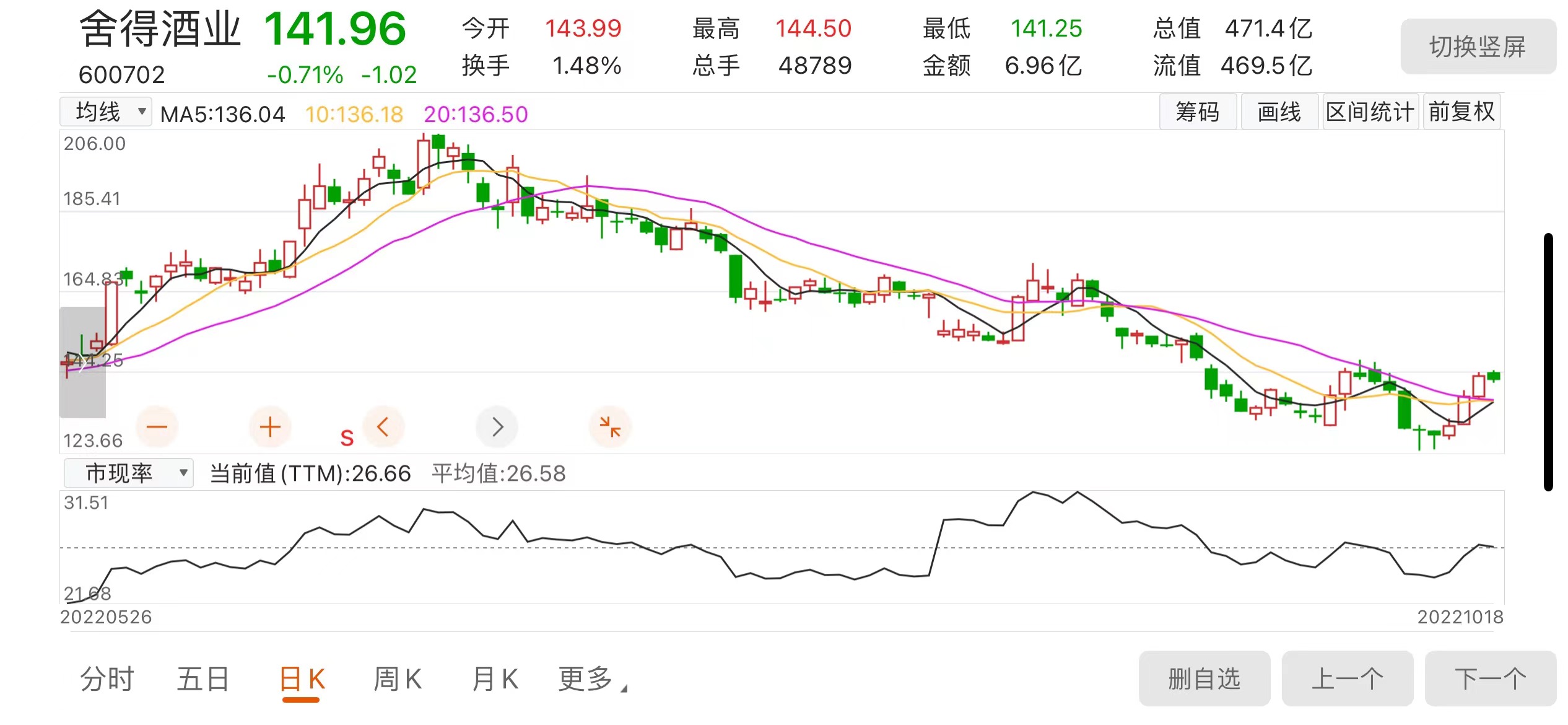1568x725 pixels.
Task: Select the 日K daily candlestick tab
Action: pyautogui.click(x=302, y=679)
